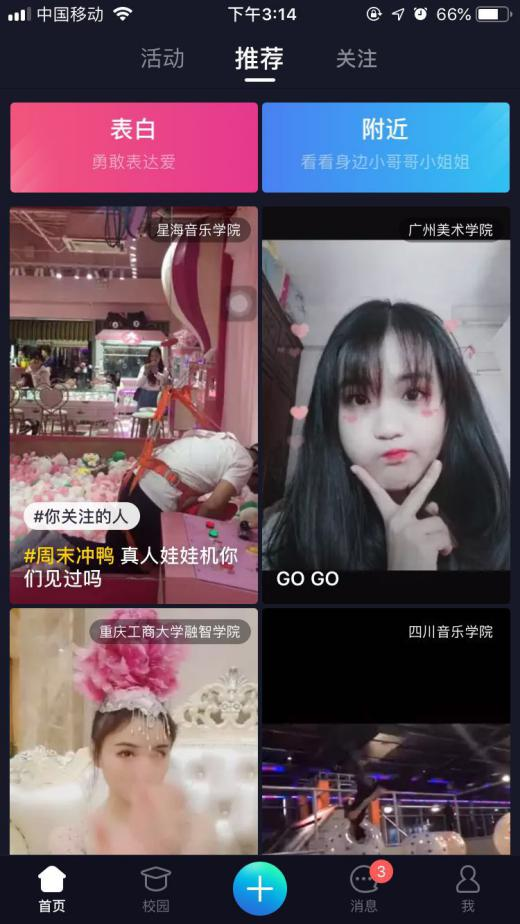
Task: Select the 推荐 tab
Action: [x=259, y=59]
